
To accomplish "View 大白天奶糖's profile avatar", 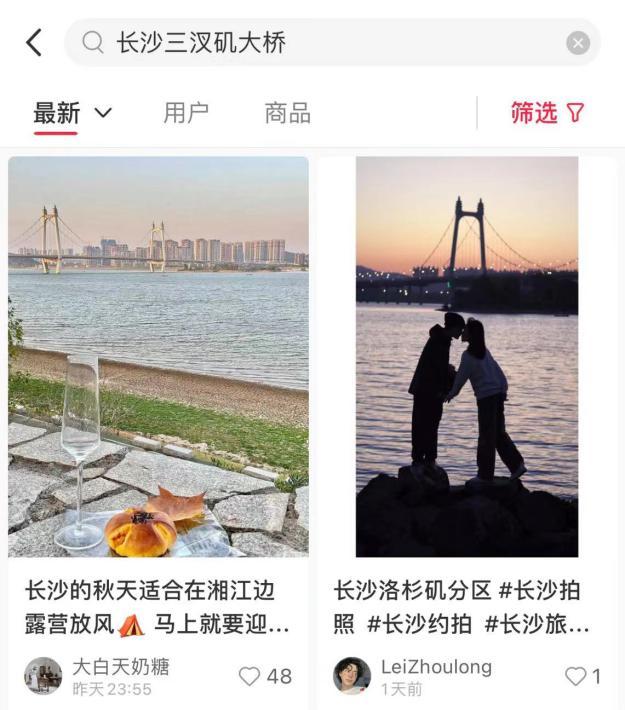I will 43,676.
